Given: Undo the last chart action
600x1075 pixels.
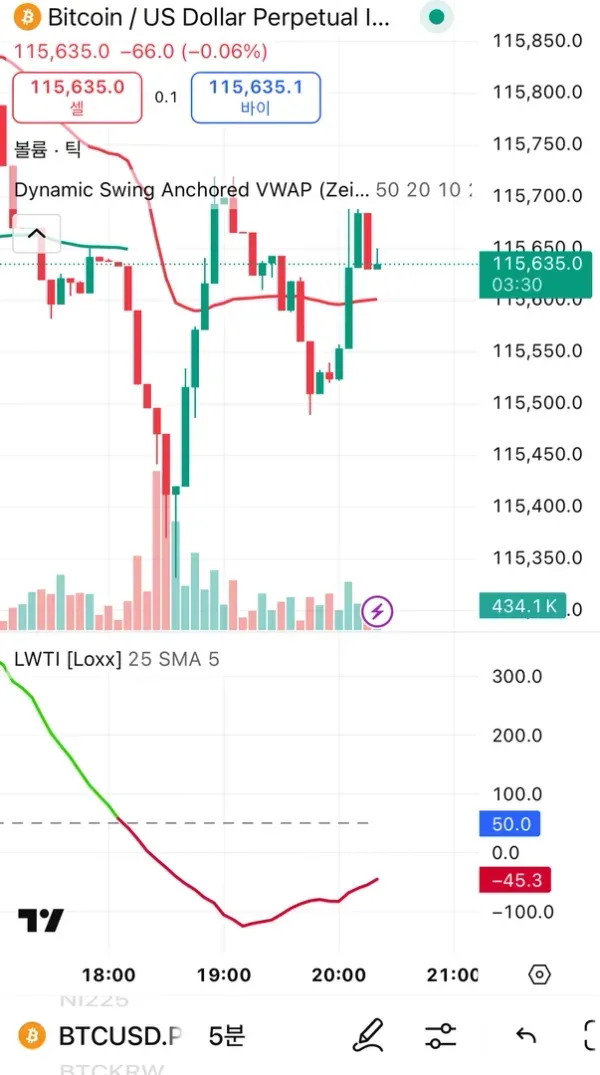Looking at the screenshot, I should coord(524,1036).
